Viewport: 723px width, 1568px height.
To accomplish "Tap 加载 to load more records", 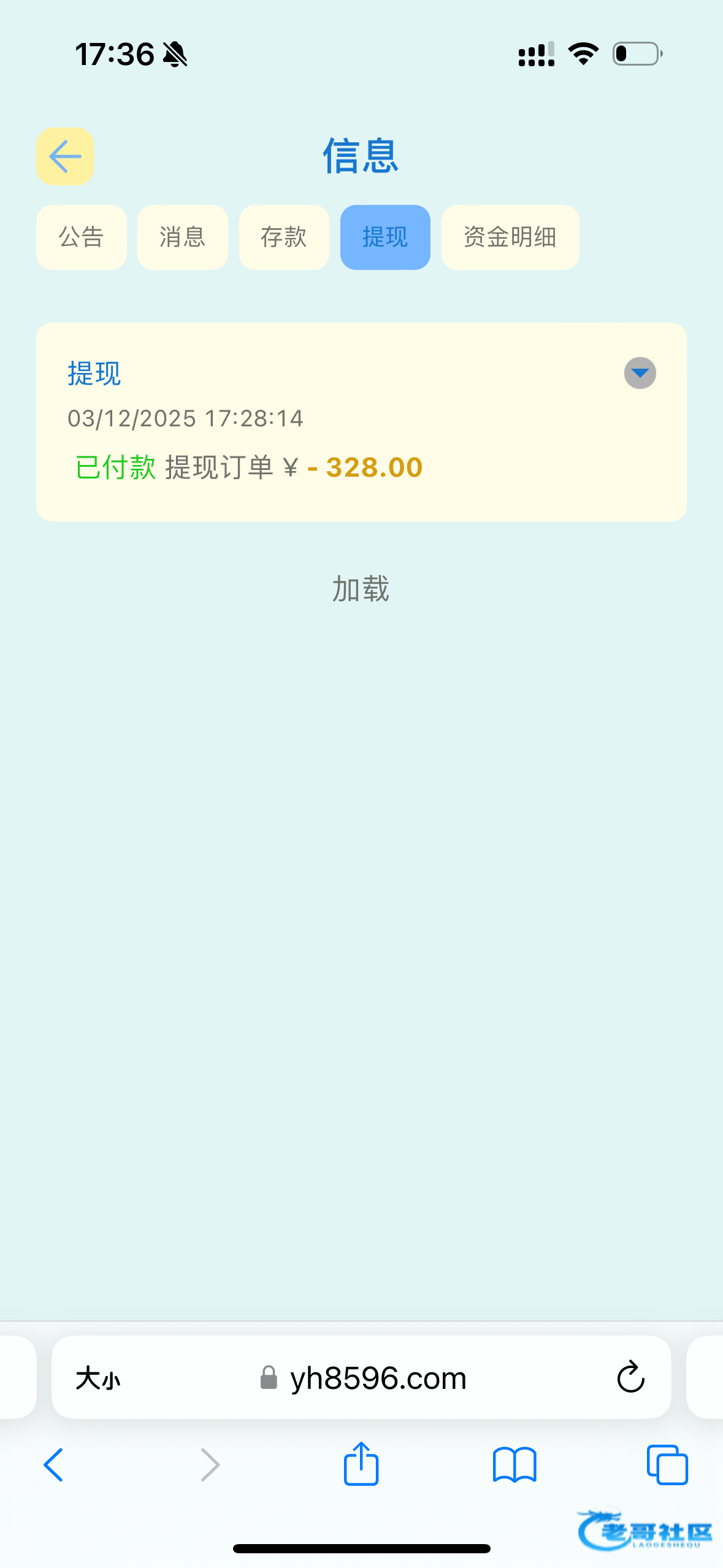I will coord(361,589).
